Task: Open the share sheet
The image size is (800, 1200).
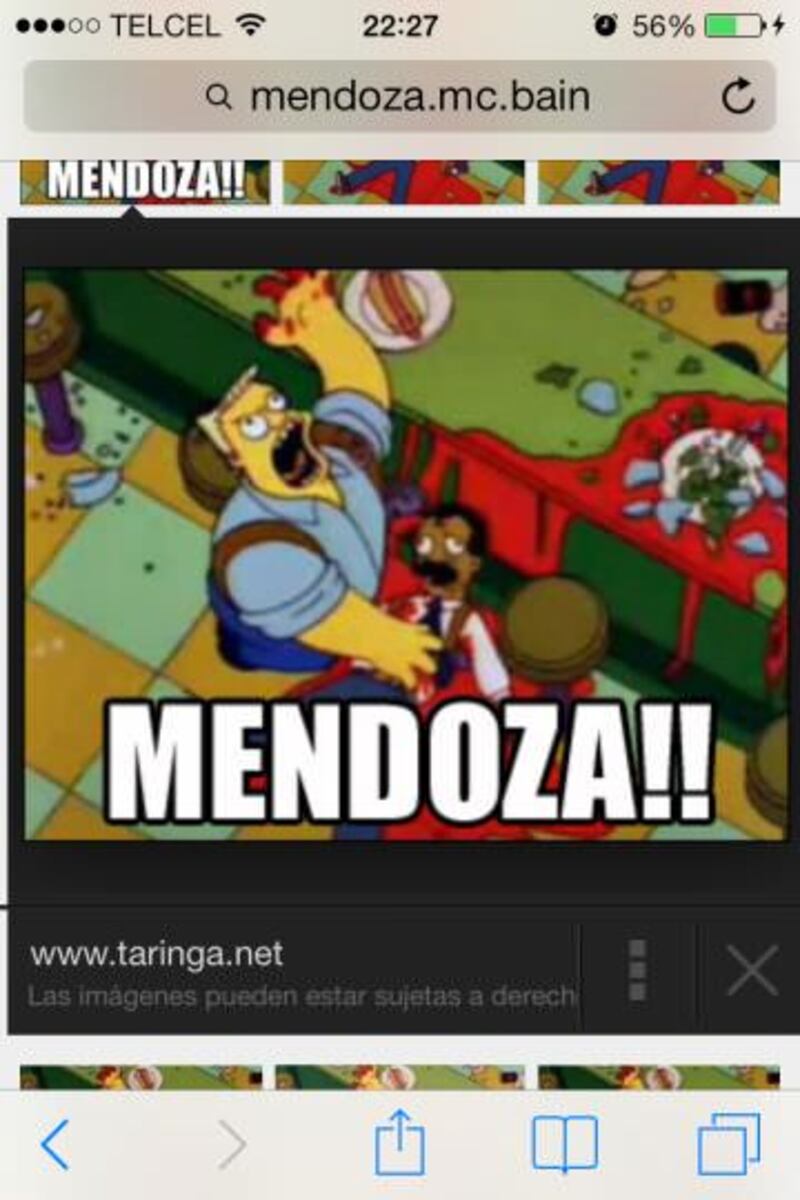Action: (x=400, y=1142)
